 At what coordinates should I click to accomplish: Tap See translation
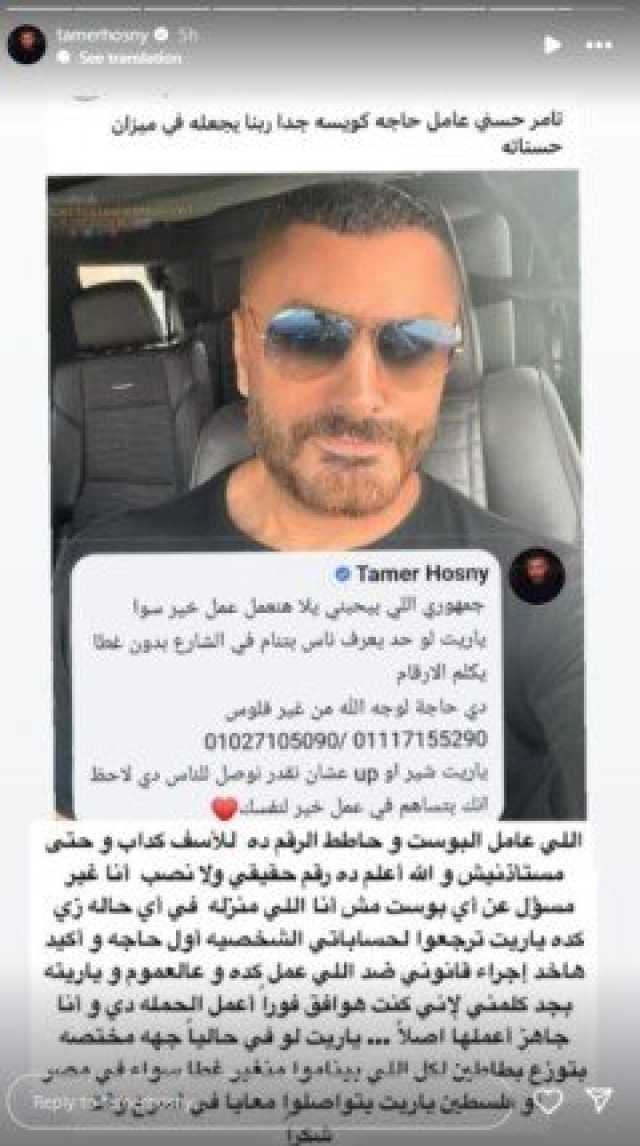129,58
